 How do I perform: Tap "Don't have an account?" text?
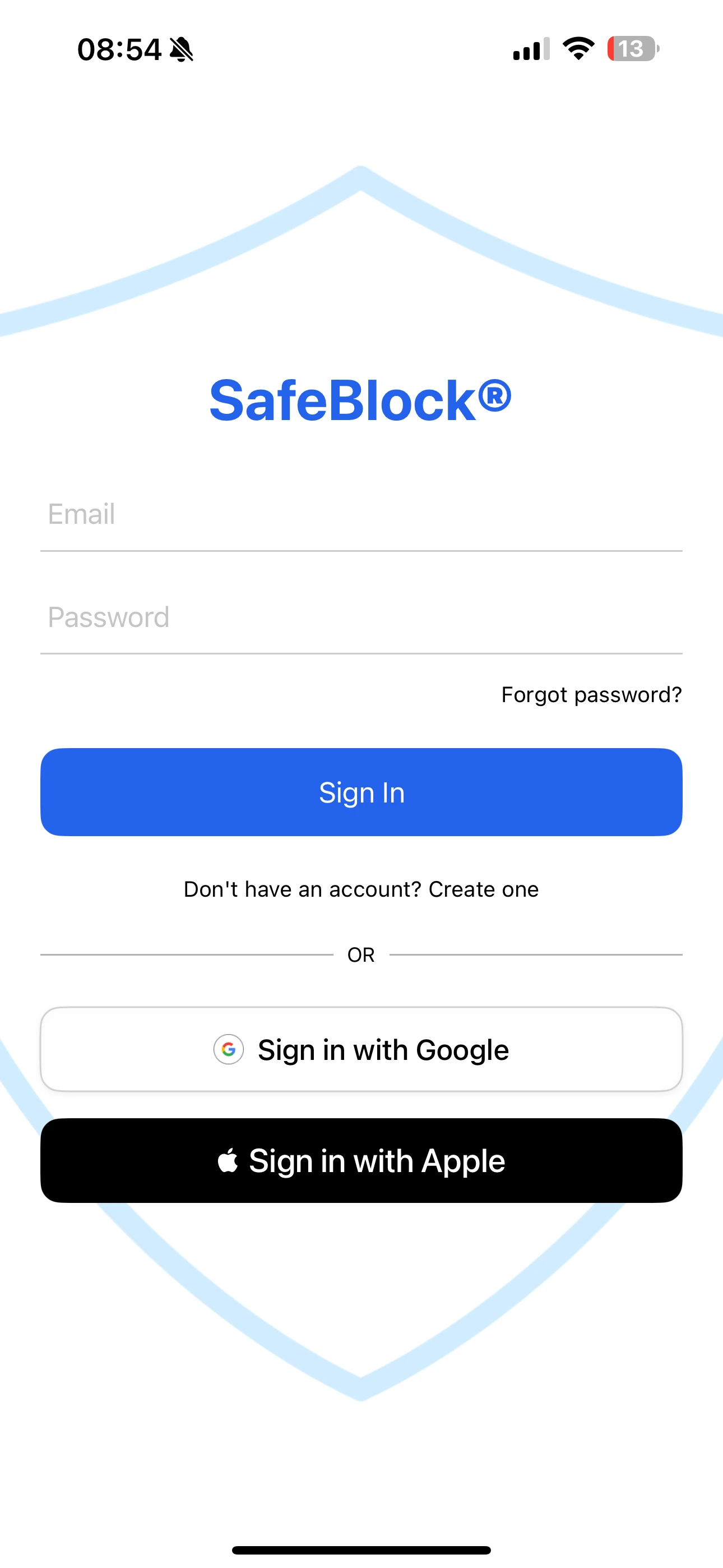point(302,889)
